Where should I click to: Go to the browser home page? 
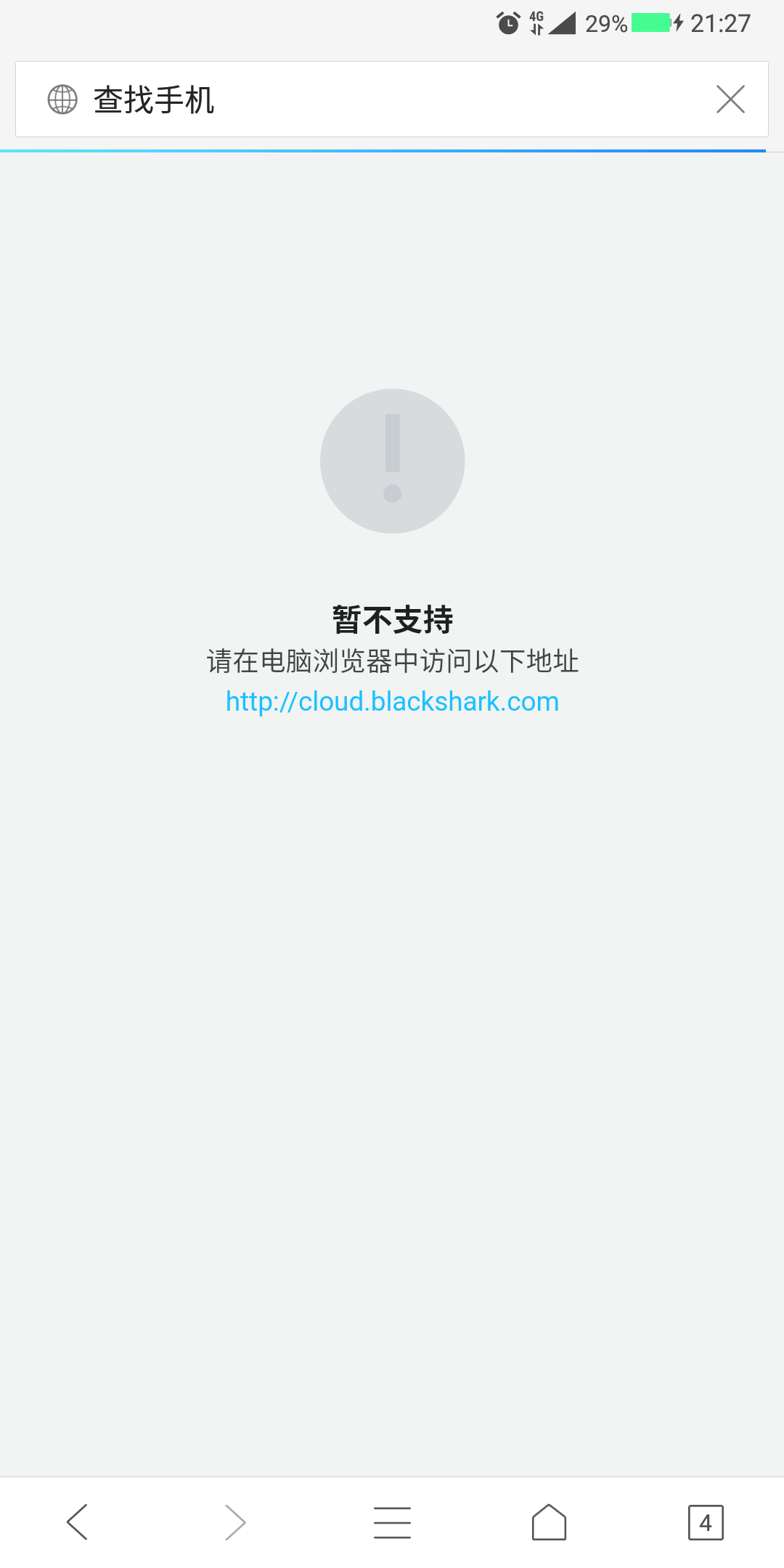tap(549, 1522)
